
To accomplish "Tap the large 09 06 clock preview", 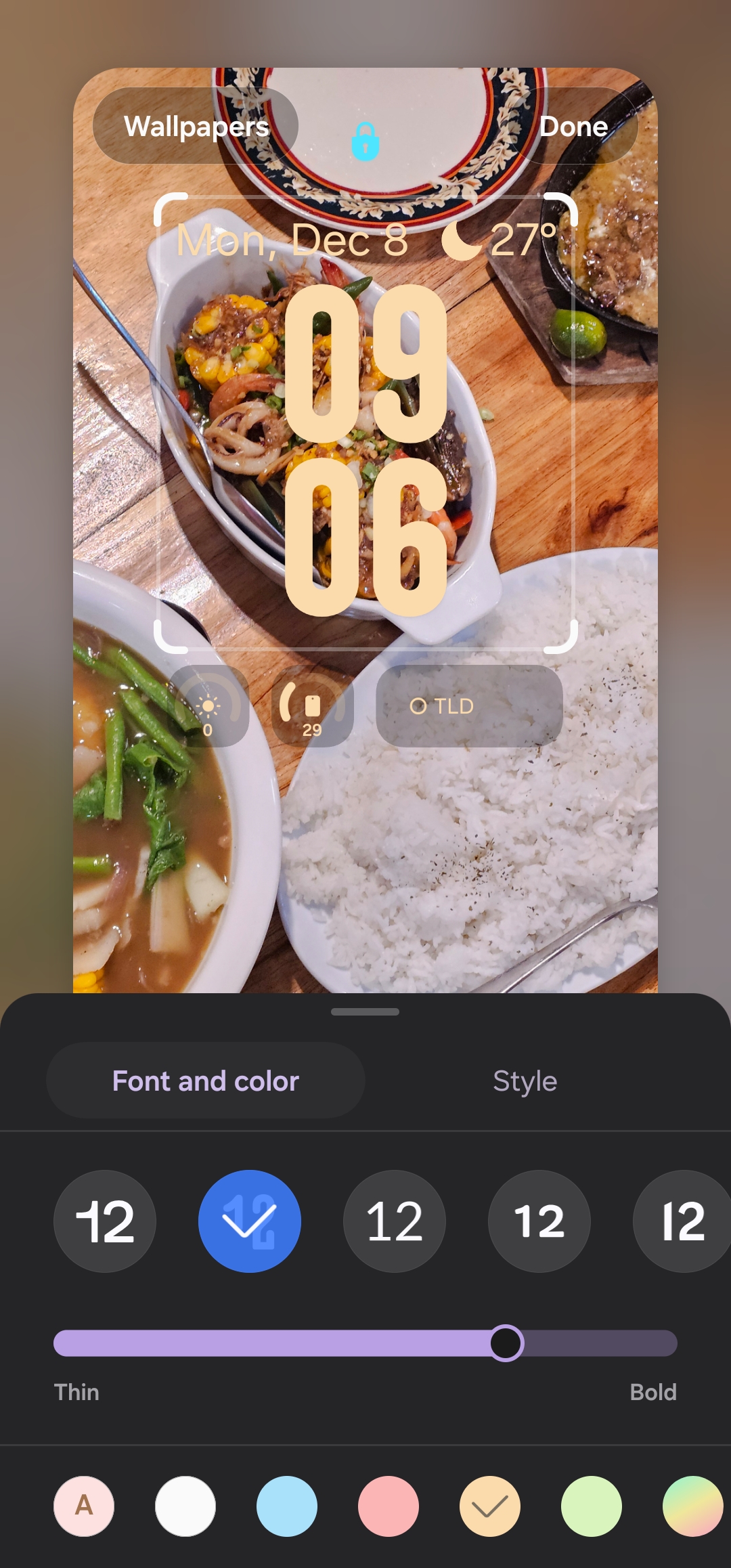I will [365, 454].
